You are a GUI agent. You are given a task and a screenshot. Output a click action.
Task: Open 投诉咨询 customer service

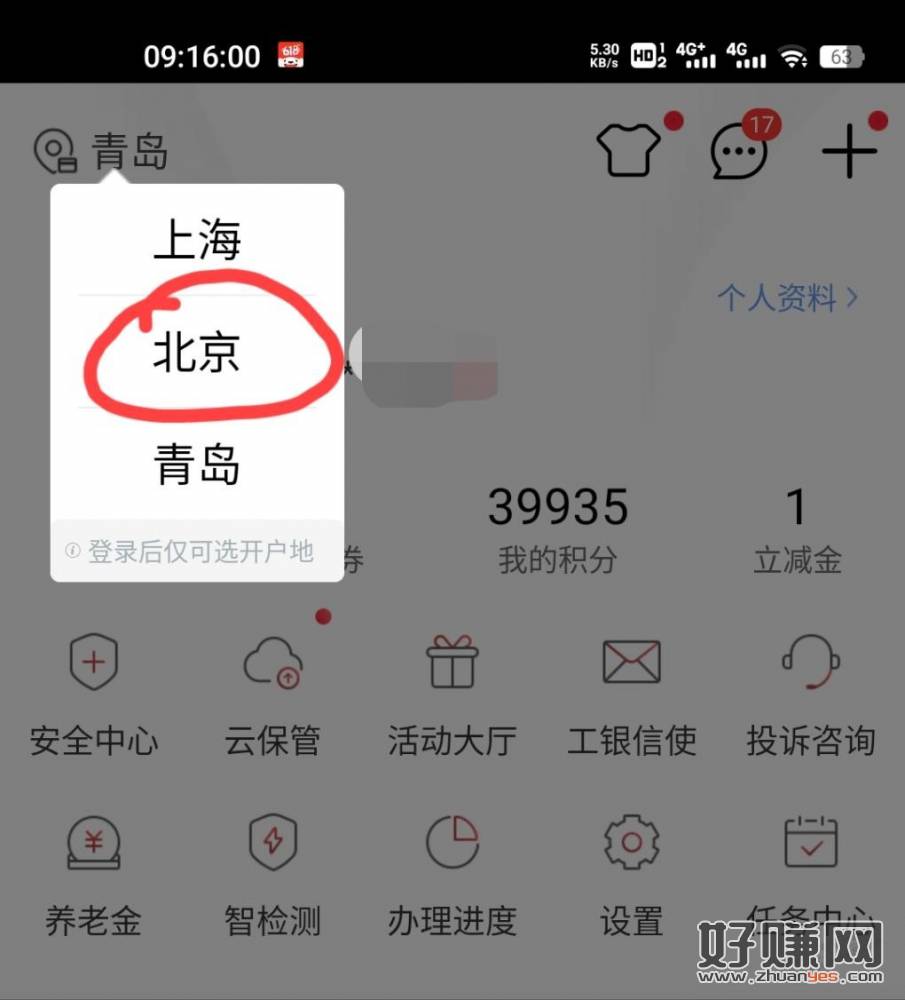click(x=810, y=690)
